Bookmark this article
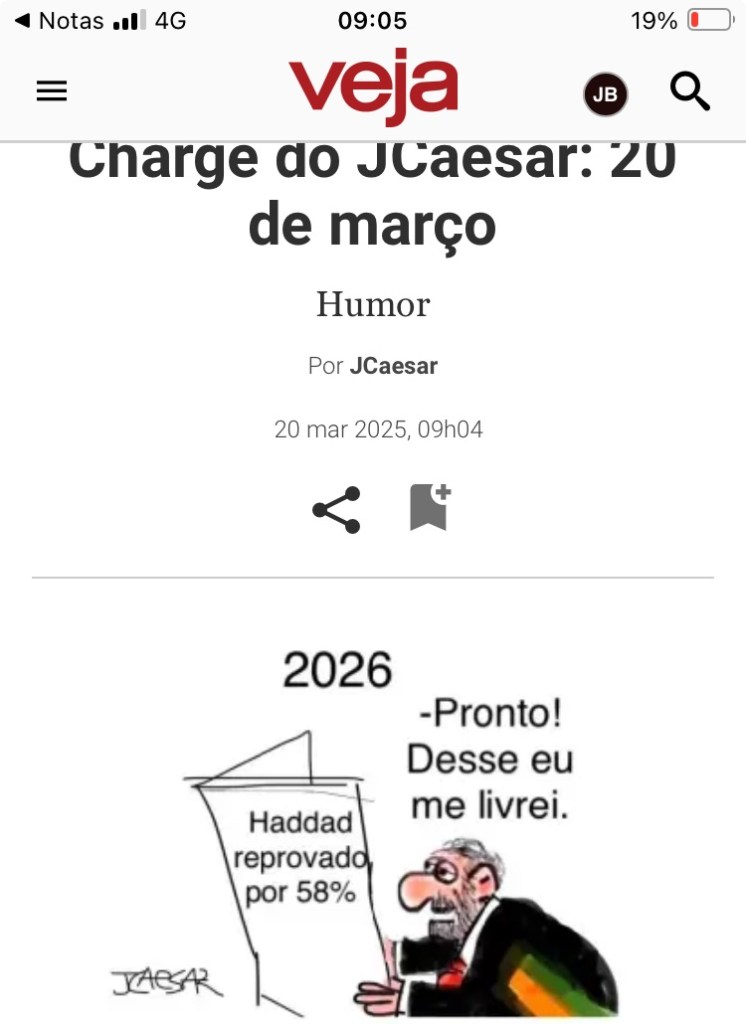 pos(430,508)
